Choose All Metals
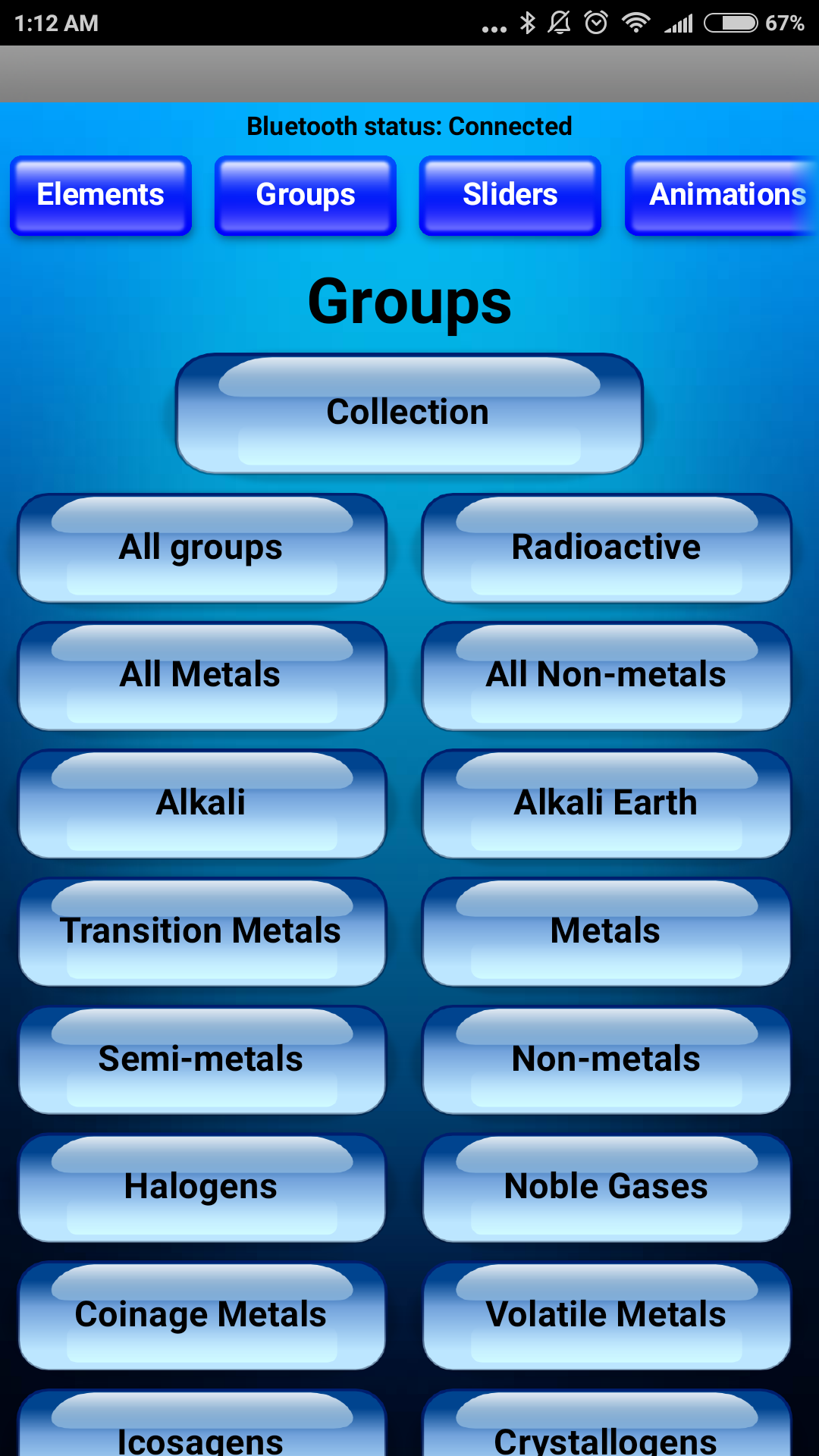The height and width of the screenshot is (1456, 819). coord(202,676)
